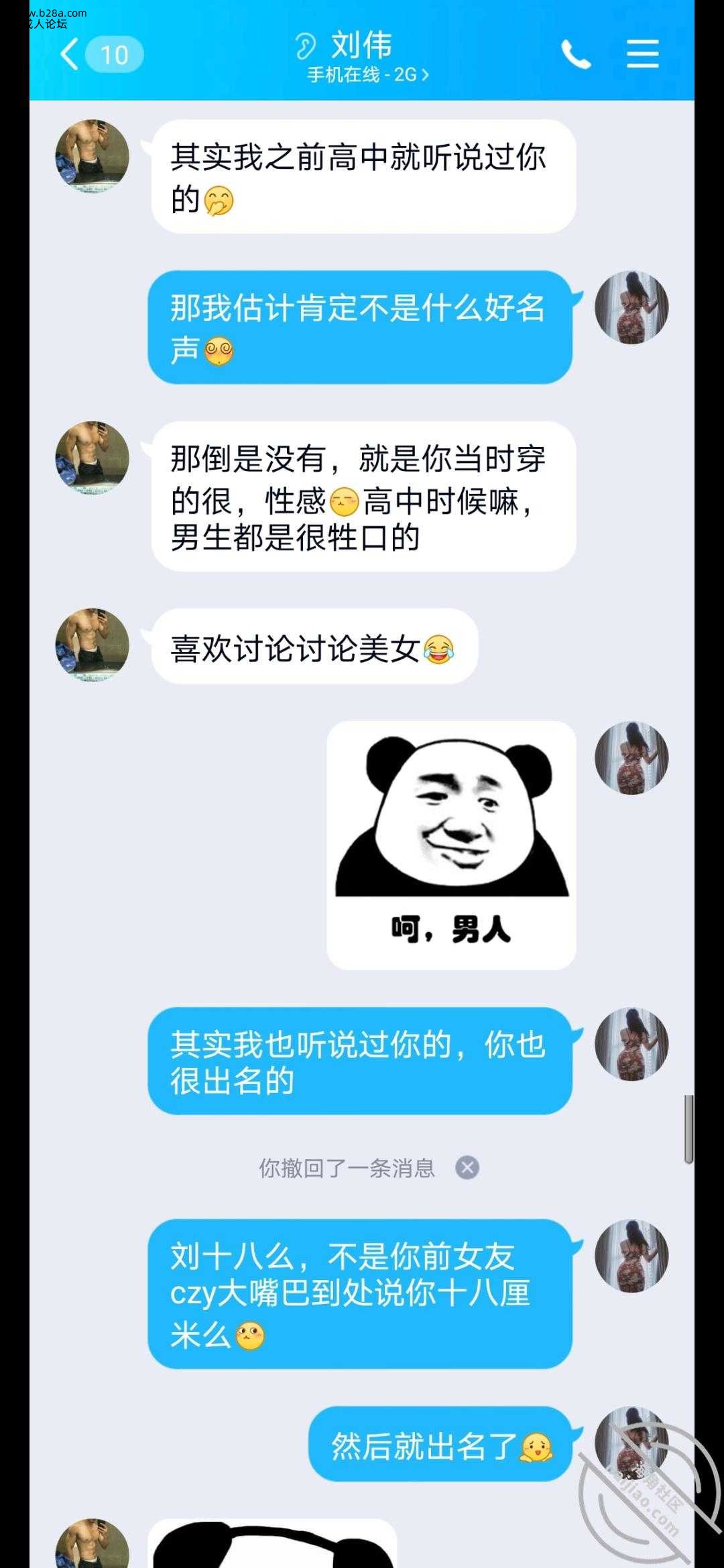The width and height of the screenshot is (724, 1568).
Task: View the 呵，男人 panda sticker
Action: click(x=451, y=845)
